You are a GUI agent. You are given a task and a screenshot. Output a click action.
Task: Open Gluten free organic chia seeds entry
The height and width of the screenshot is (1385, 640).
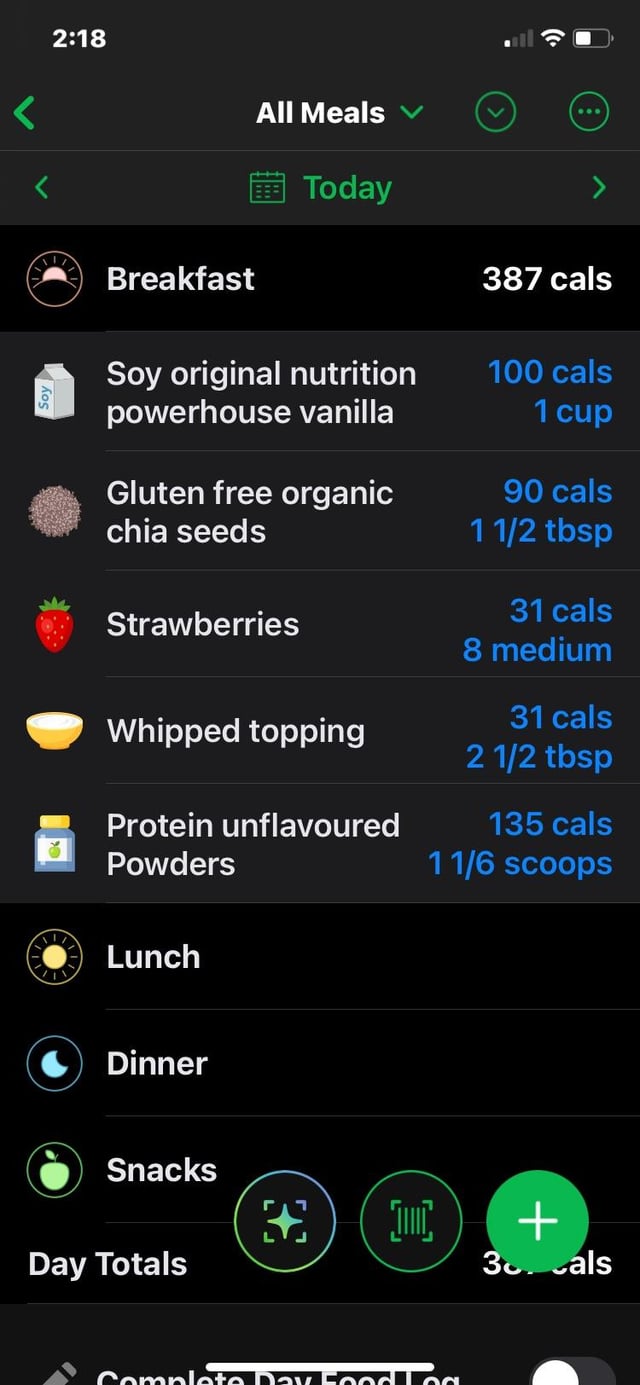point(320,511)
